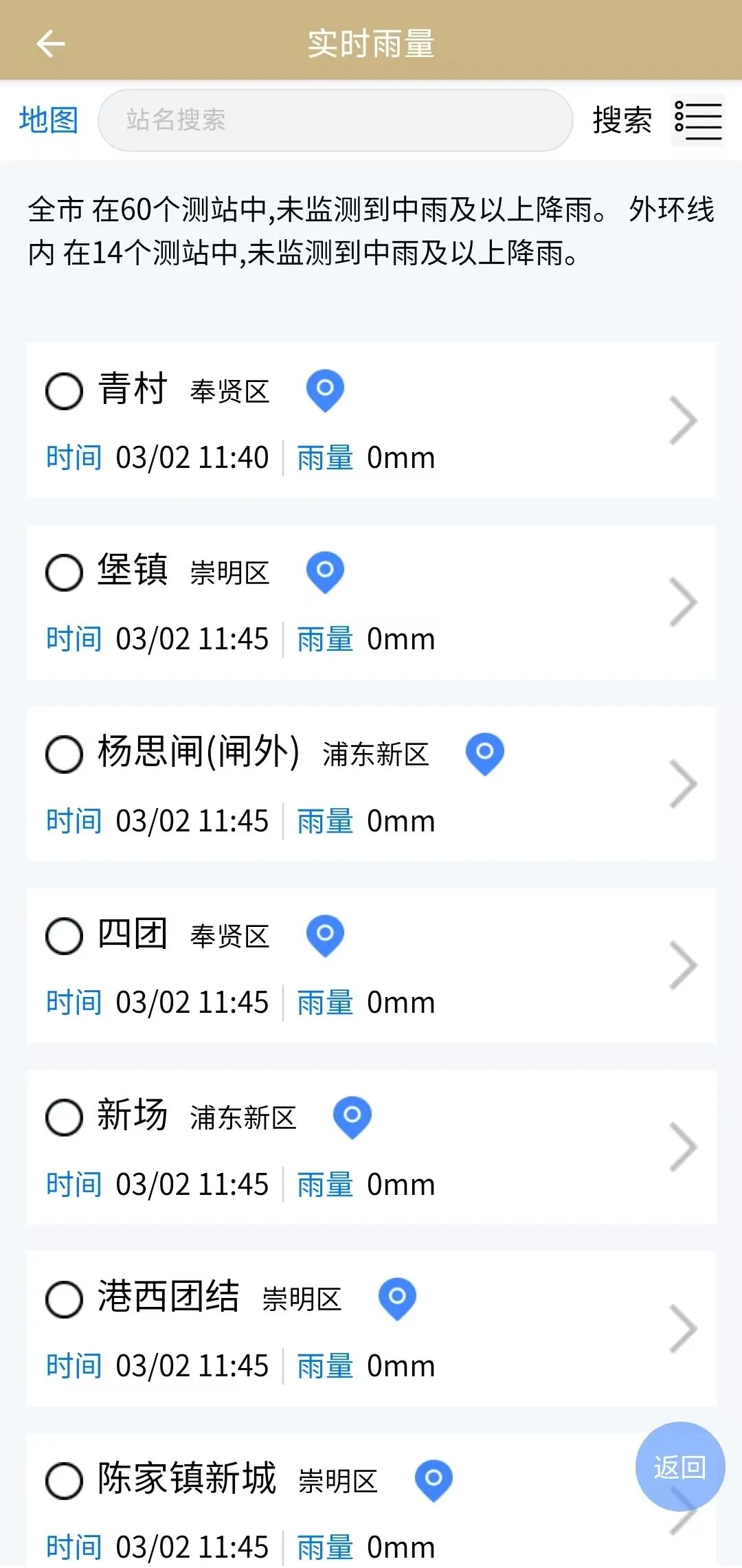The image size is (742, 1568).
Task: Select the radio button for 港西团结
Action: click(64, 1299)
